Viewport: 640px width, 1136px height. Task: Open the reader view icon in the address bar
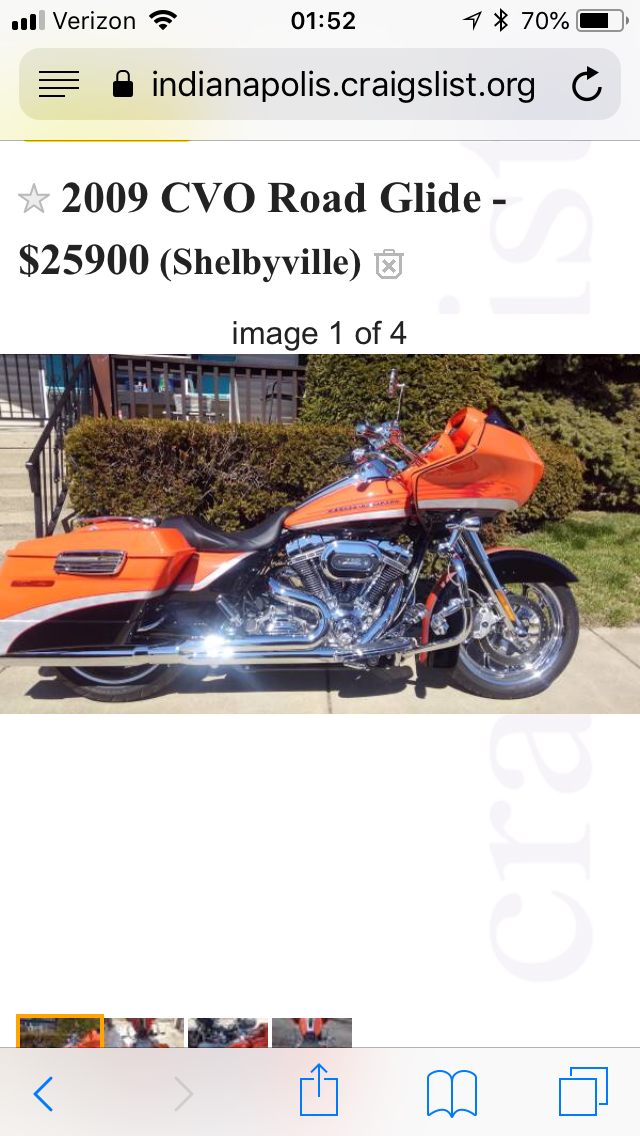pos(58,85)
